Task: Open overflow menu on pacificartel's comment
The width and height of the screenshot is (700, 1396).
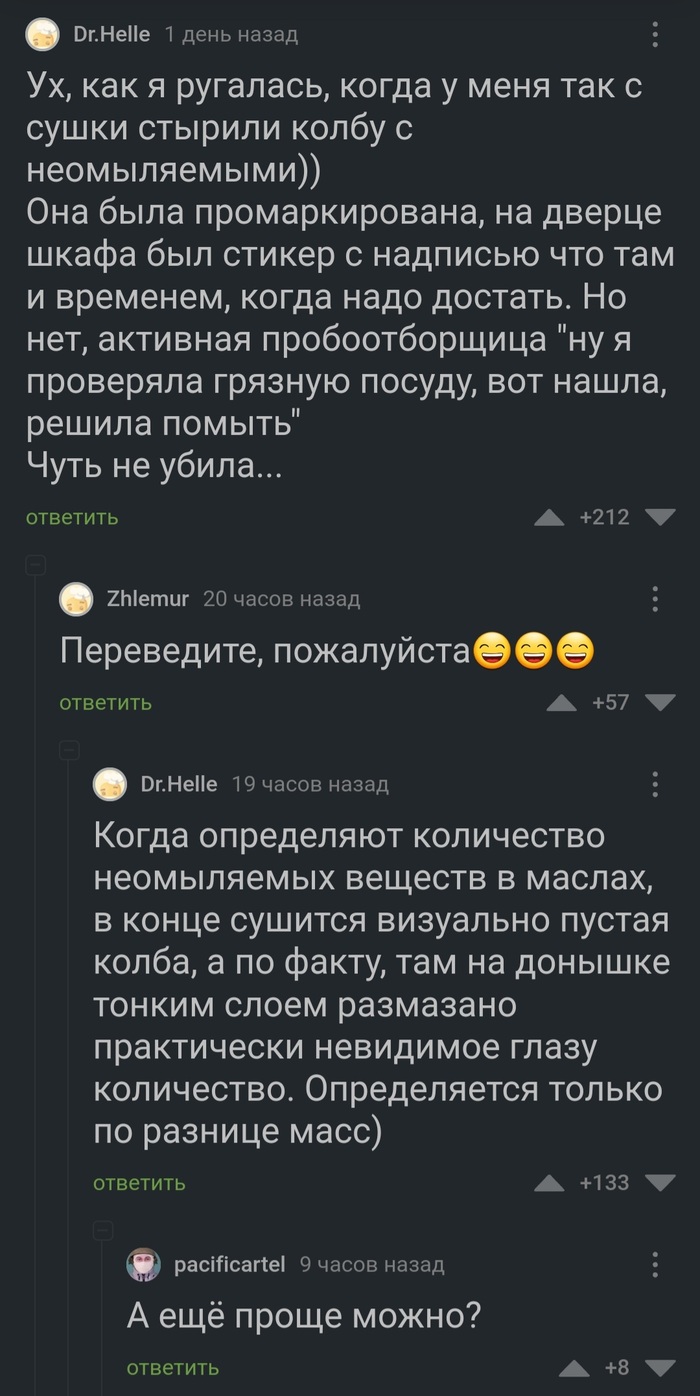Action: coord(655,1265)
